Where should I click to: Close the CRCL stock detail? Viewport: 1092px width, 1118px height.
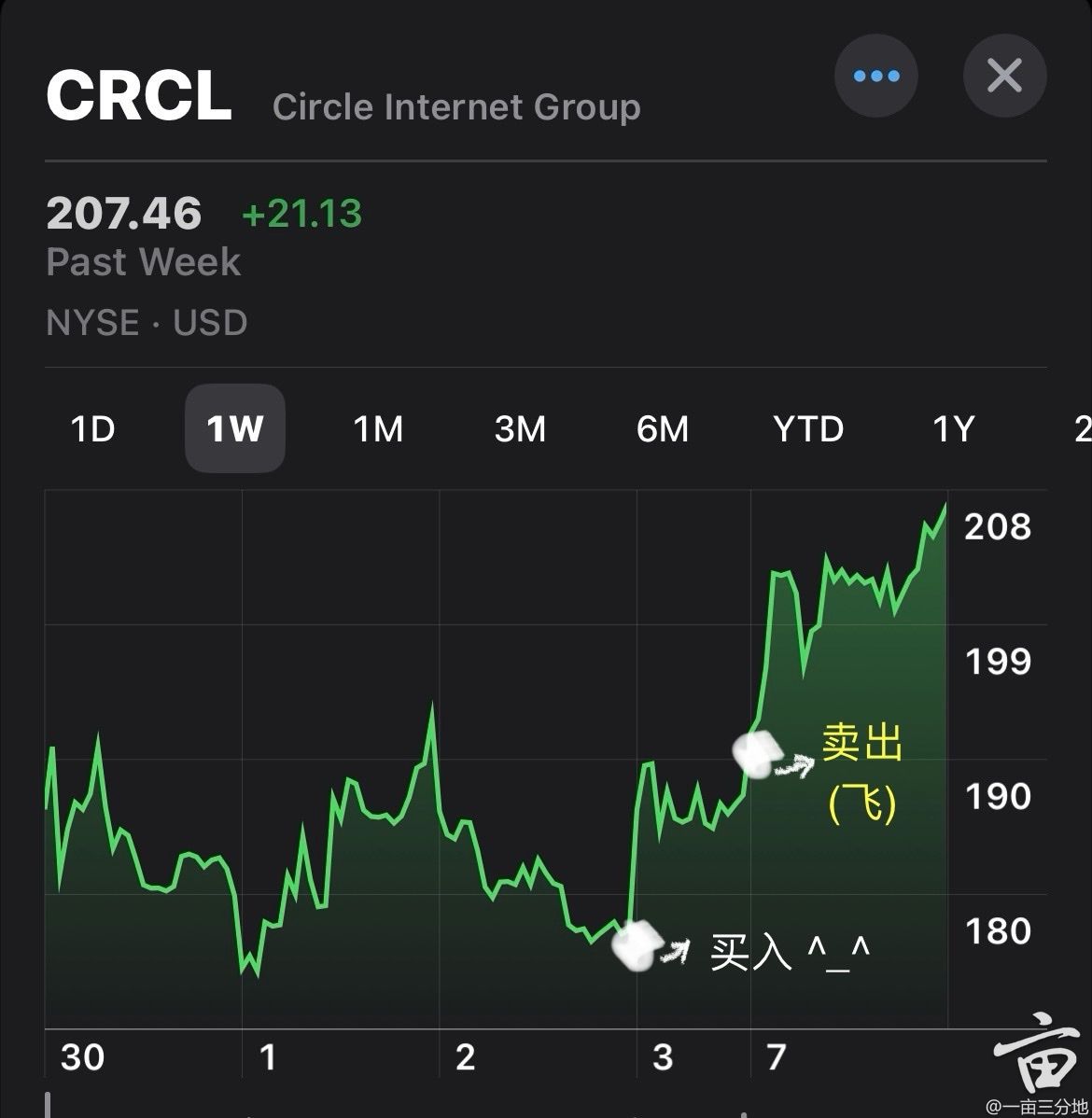[1004, 76]
